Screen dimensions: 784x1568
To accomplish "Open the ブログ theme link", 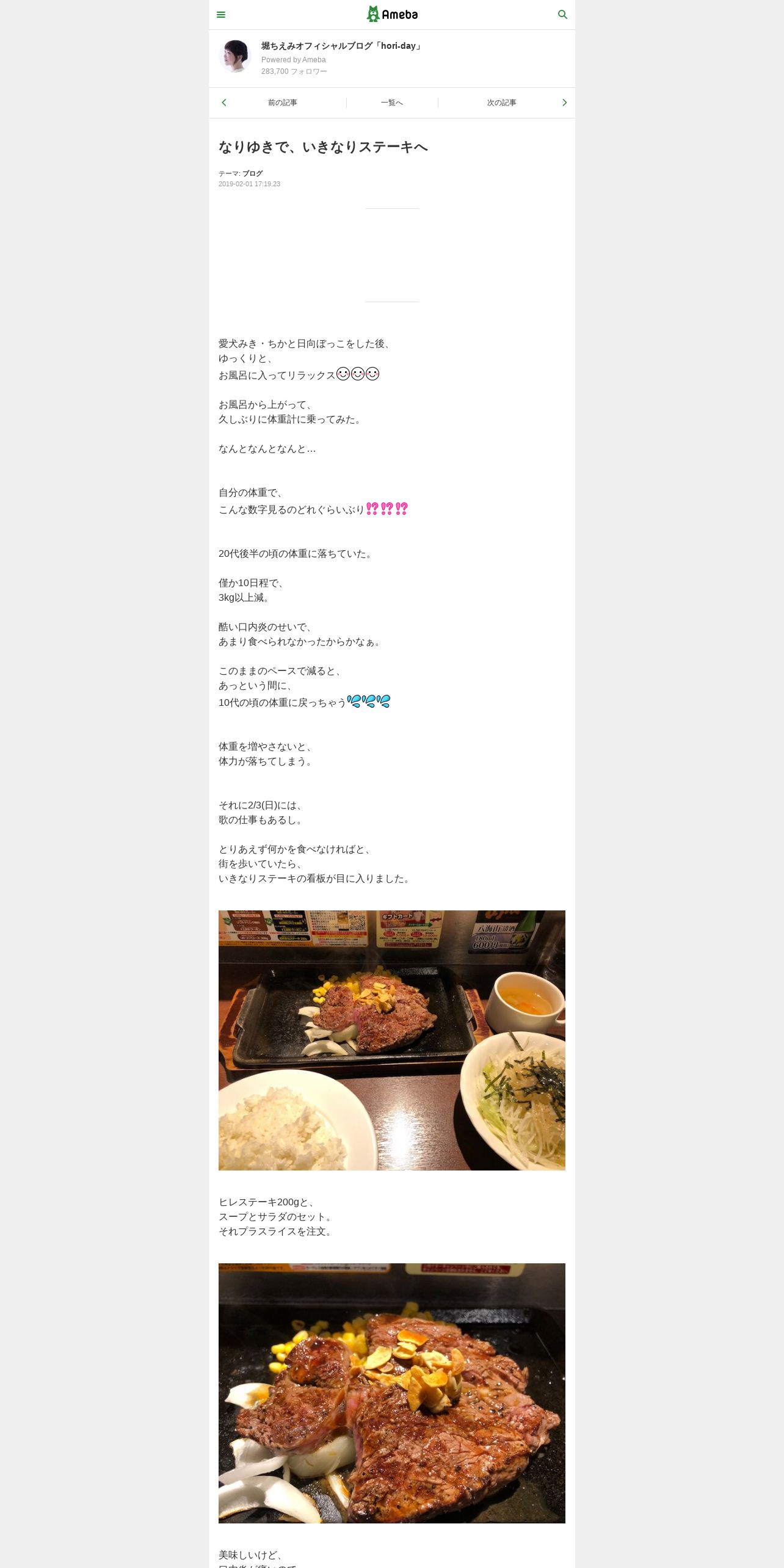I will point(253,173).
